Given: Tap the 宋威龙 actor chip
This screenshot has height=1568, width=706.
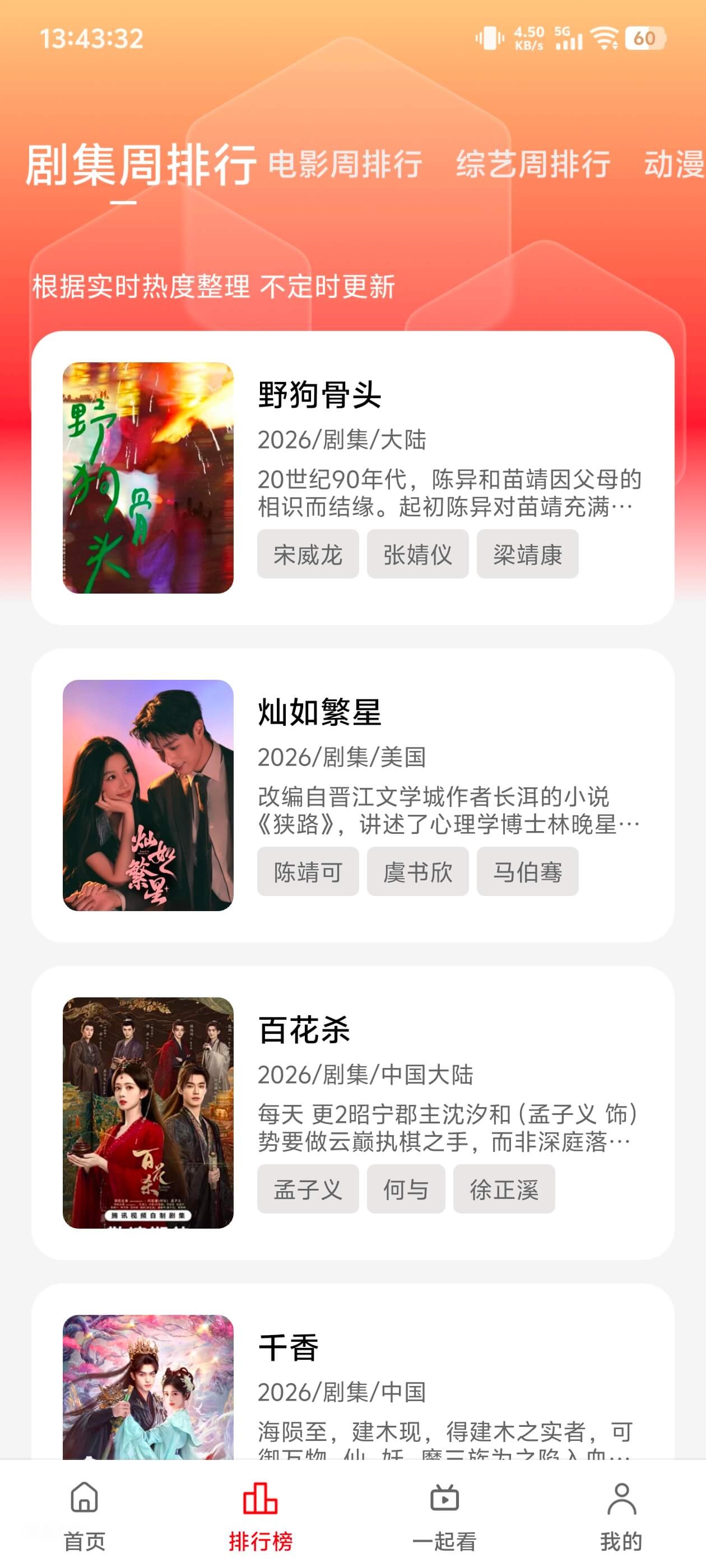Looking at the screenshot, I should pos(308,554).
